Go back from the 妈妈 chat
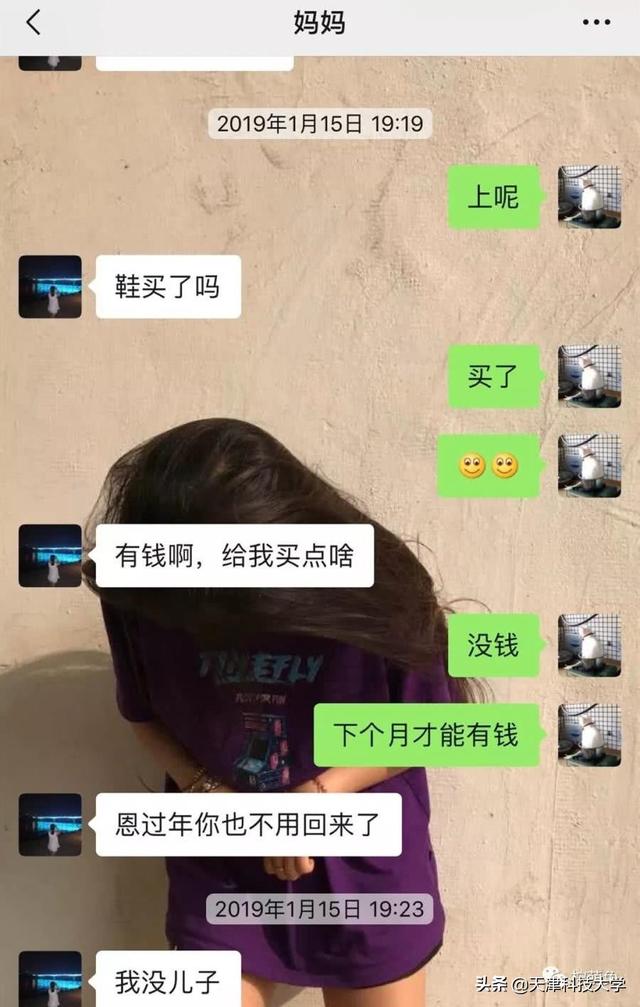640x1007 pixels. (33, 22)
